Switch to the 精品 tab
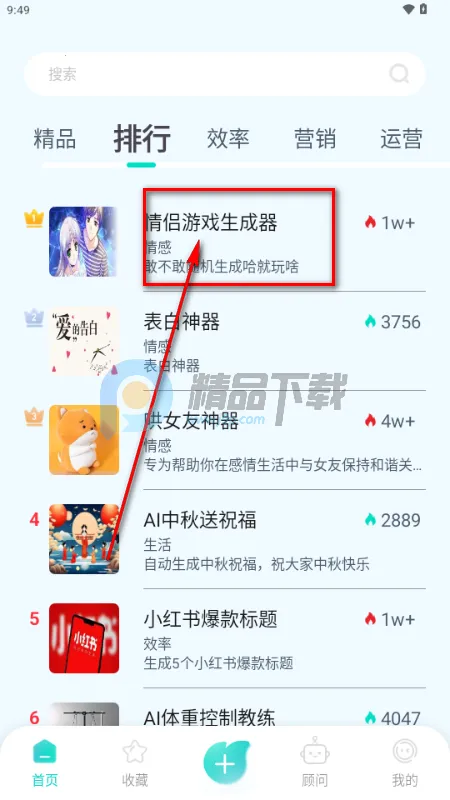Screen dimensions: 450x800 (x=55, y=139)
